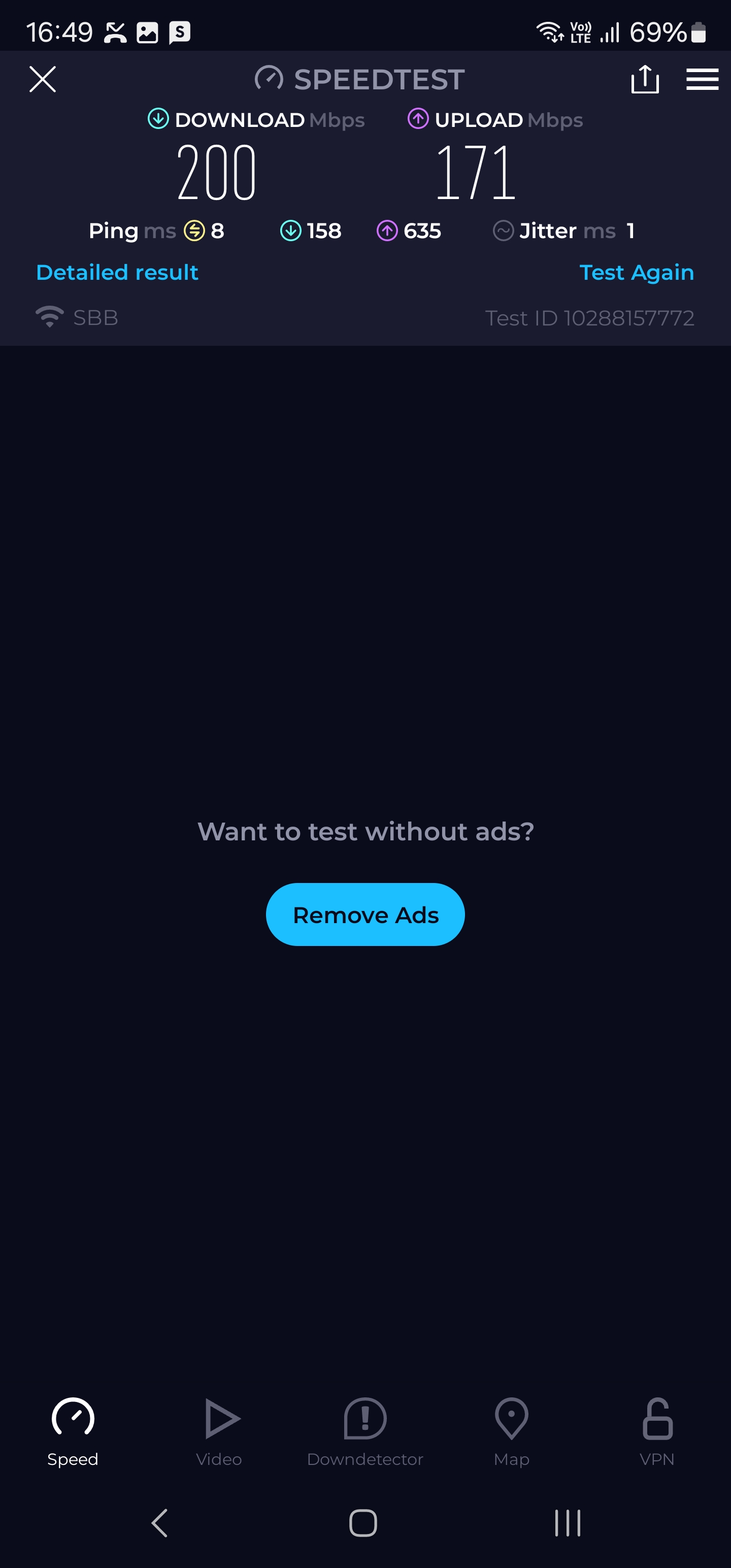
Task: Open the Detailed result link
Action: [x=117, y=272]
